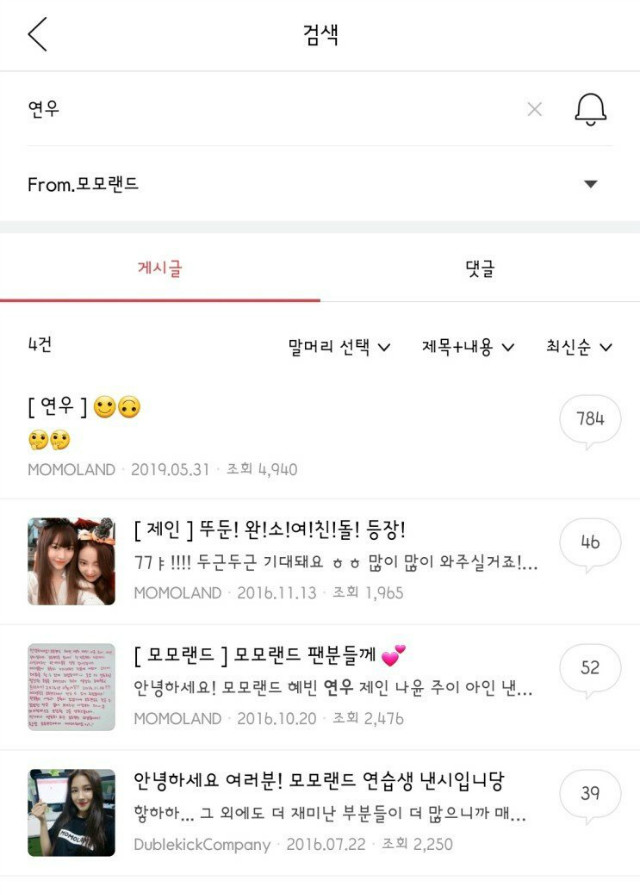View the 784 comments on the 연우 post
The image size is (640, 895).
point(590,419)
